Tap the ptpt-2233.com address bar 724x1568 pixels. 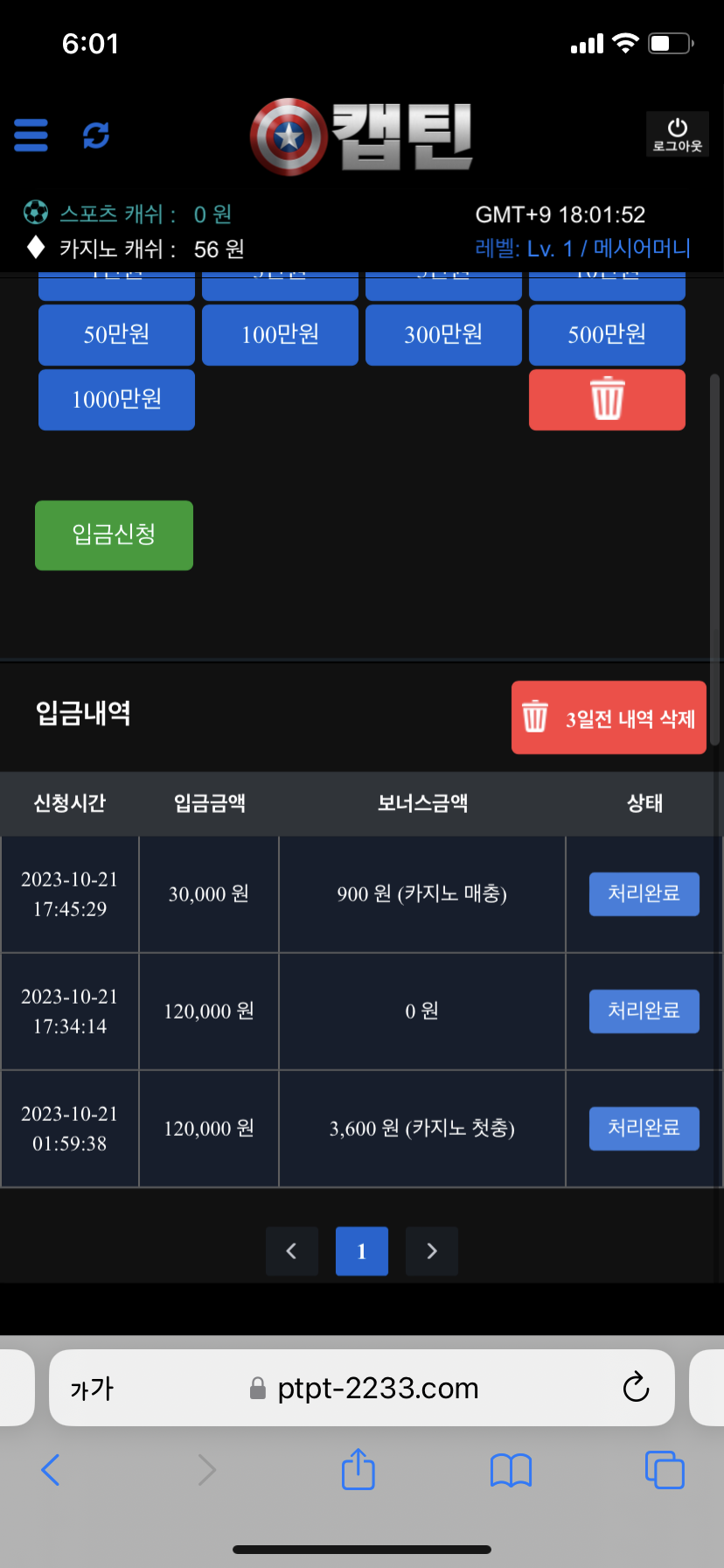tap(376, 1389)
